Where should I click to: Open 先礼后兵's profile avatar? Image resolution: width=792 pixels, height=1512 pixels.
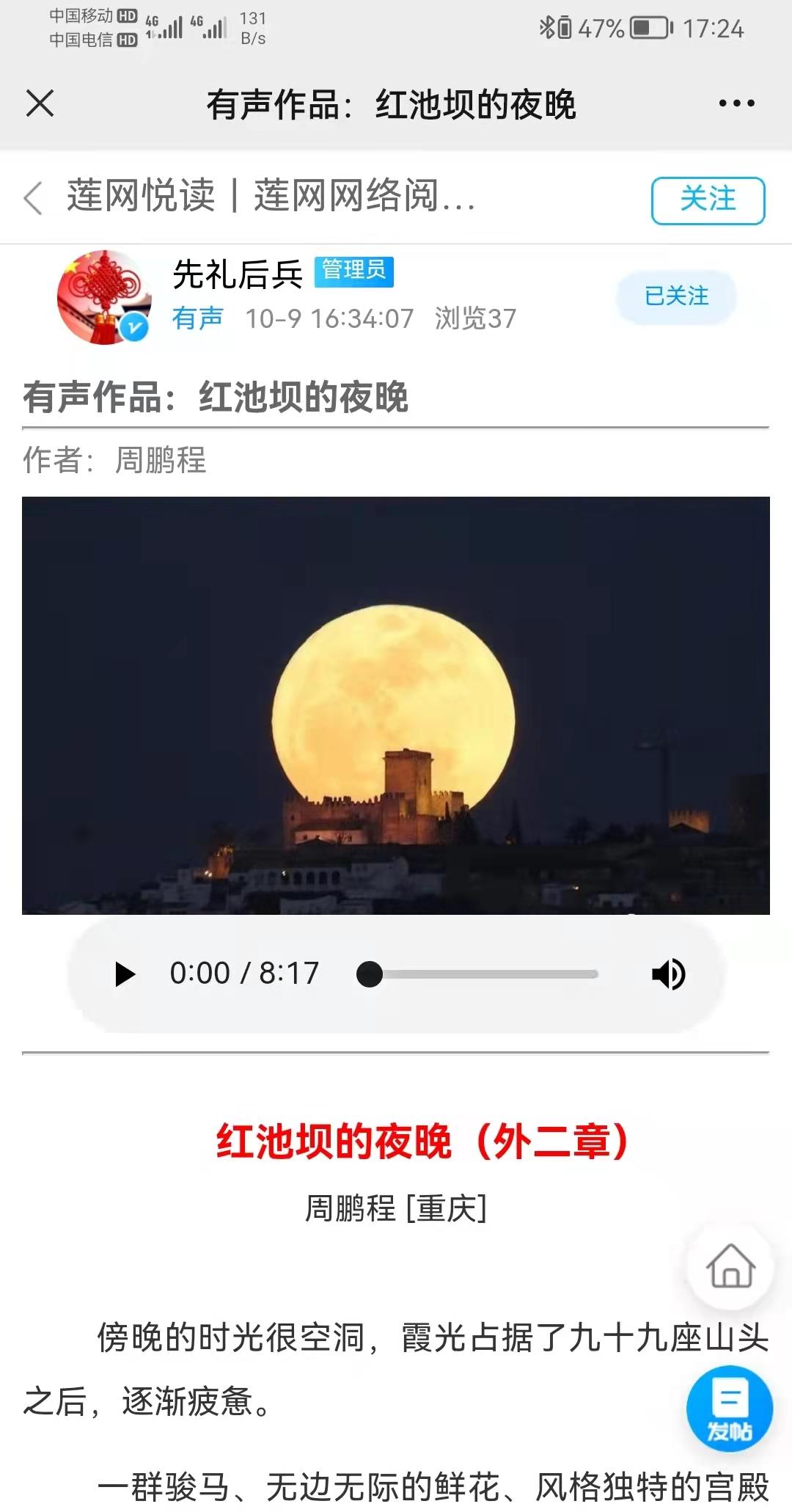click(x=103, y=297)
